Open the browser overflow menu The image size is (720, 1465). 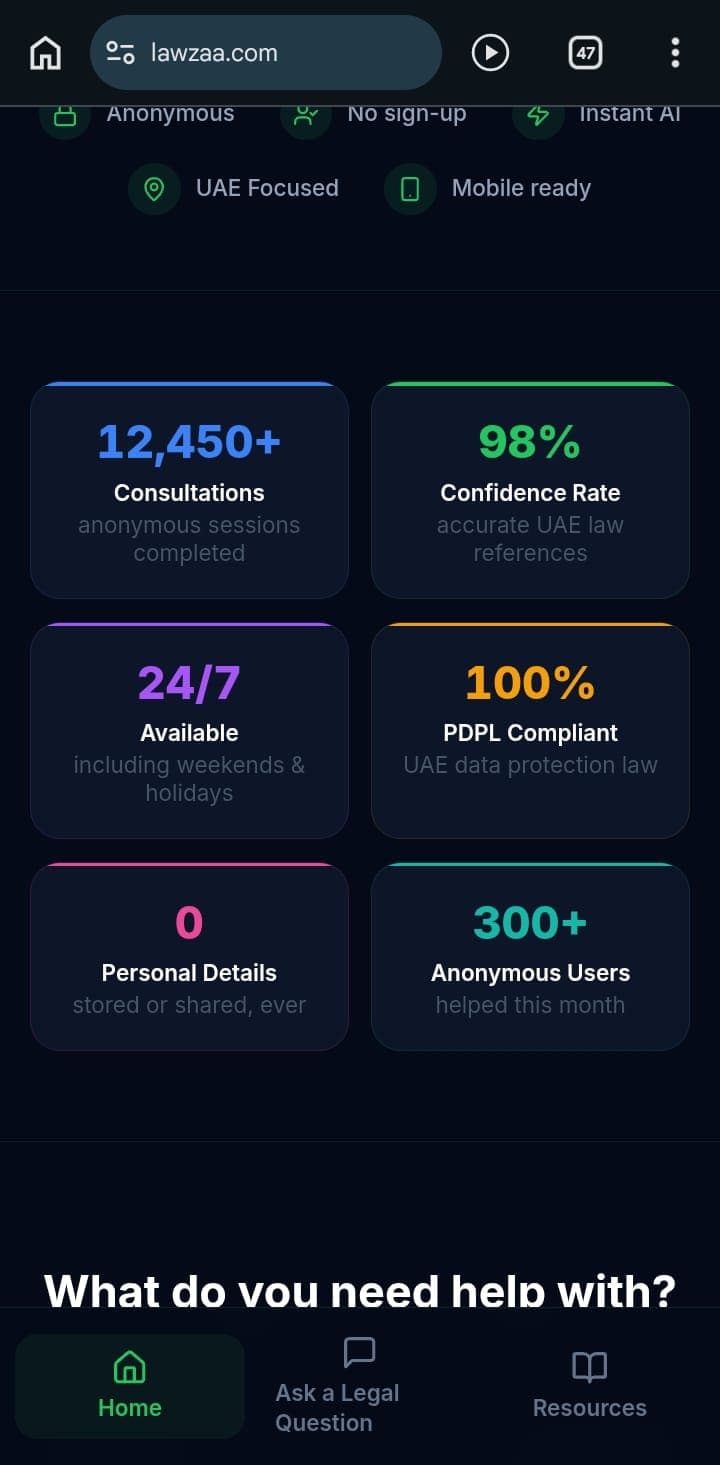click(676, 53)
